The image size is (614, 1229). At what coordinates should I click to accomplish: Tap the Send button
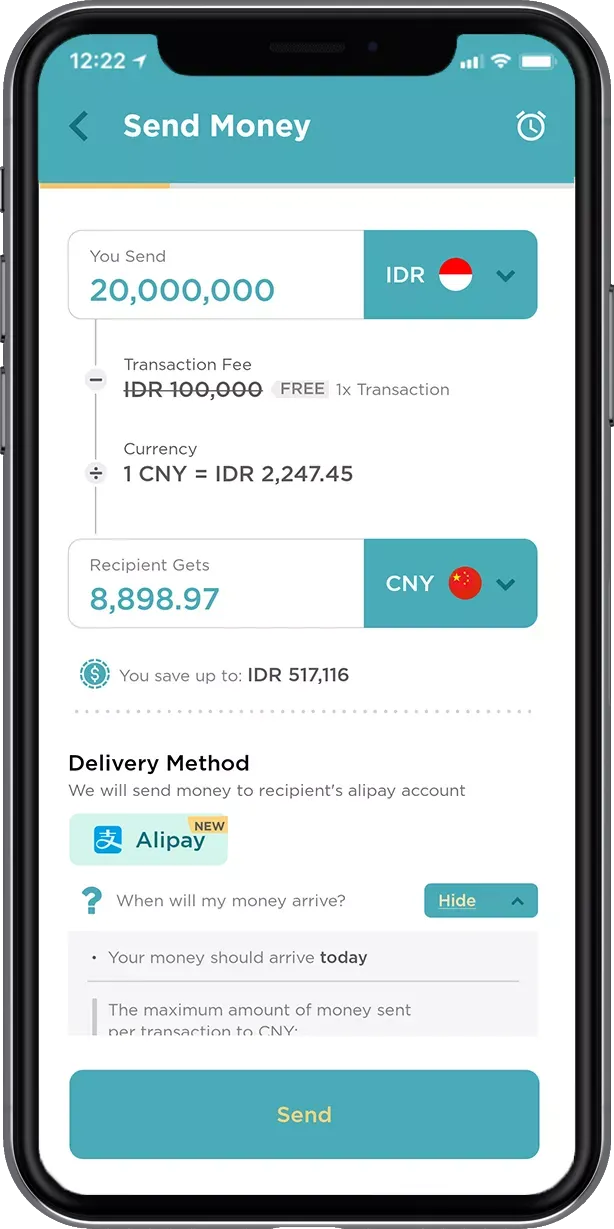(304, 1114)
